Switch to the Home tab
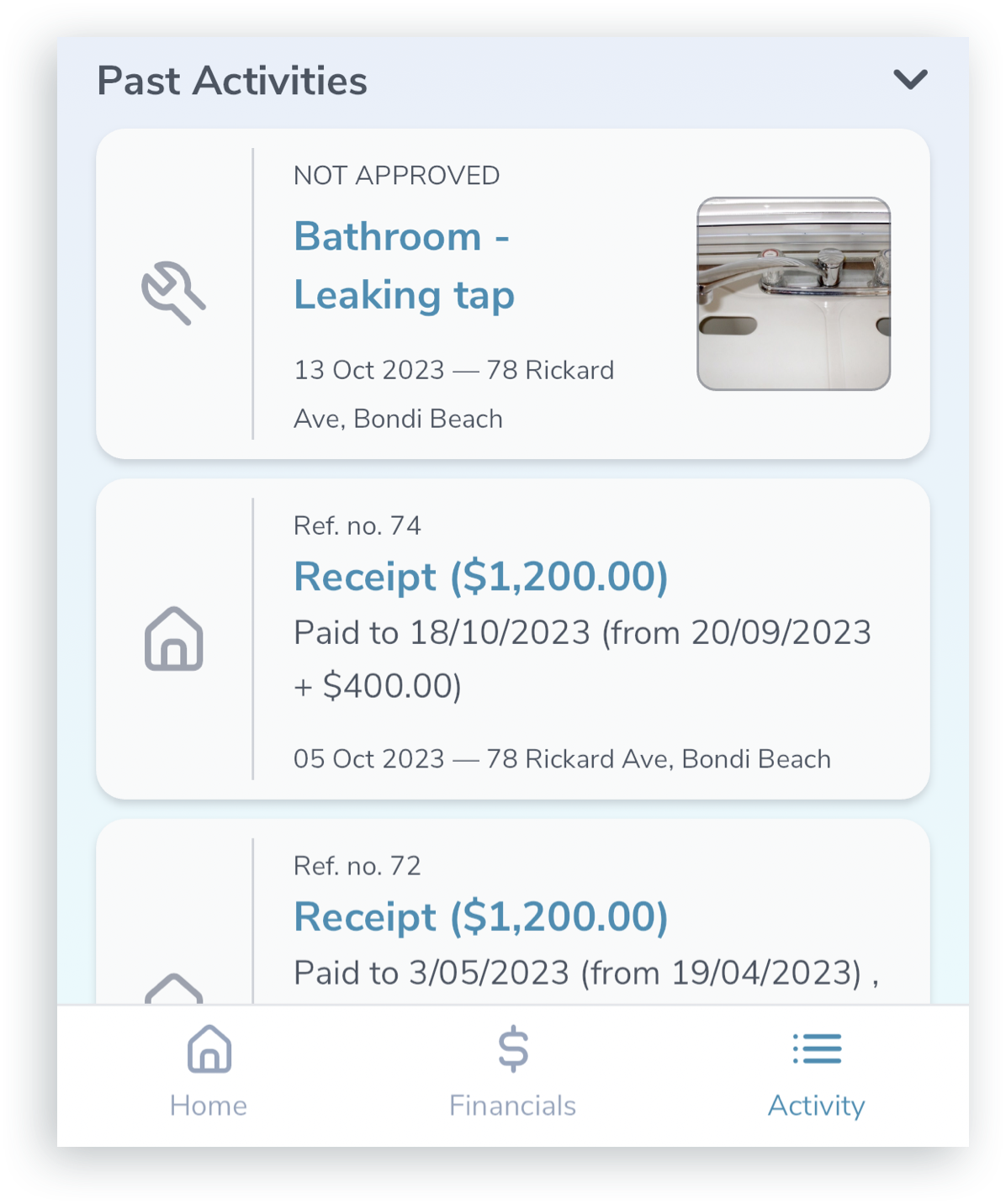Image resolution: width=1006 pixels, height=1204 pixels. [209, 1071]
